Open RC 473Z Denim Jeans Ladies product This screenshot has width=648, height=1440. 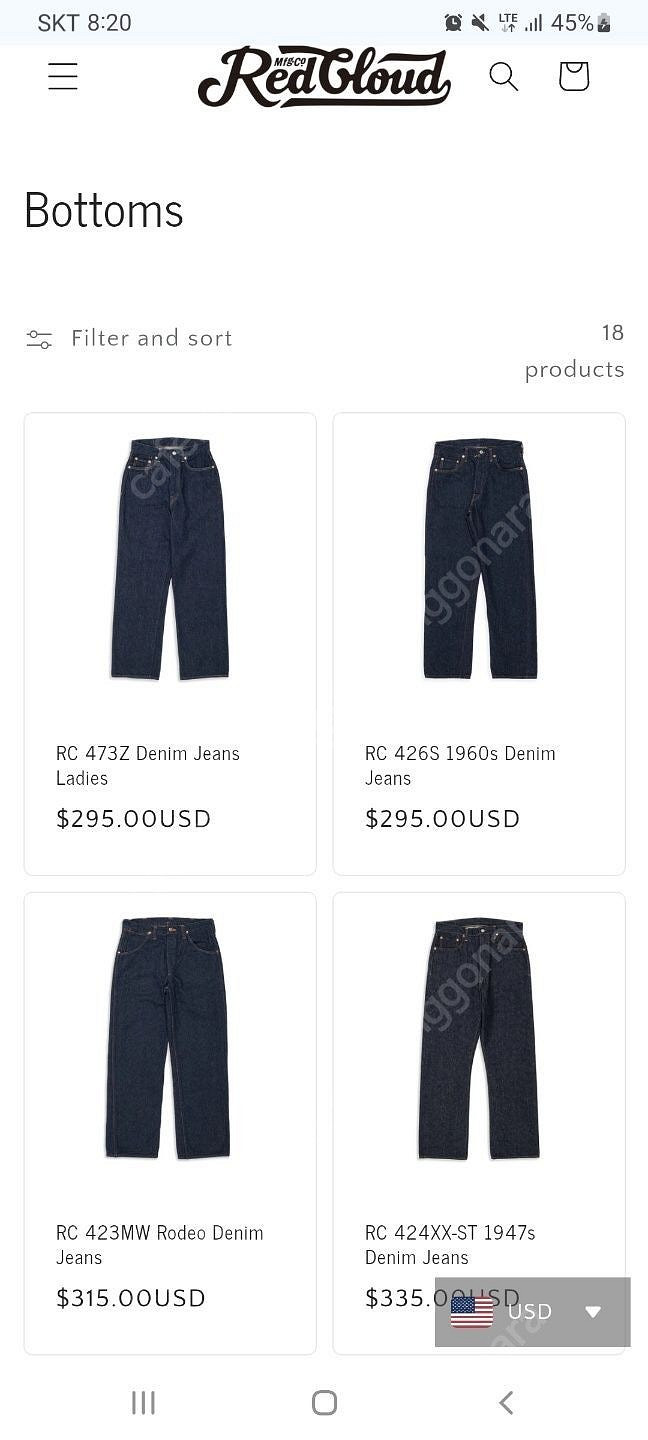pyautogui.click(x=148, y=765)
